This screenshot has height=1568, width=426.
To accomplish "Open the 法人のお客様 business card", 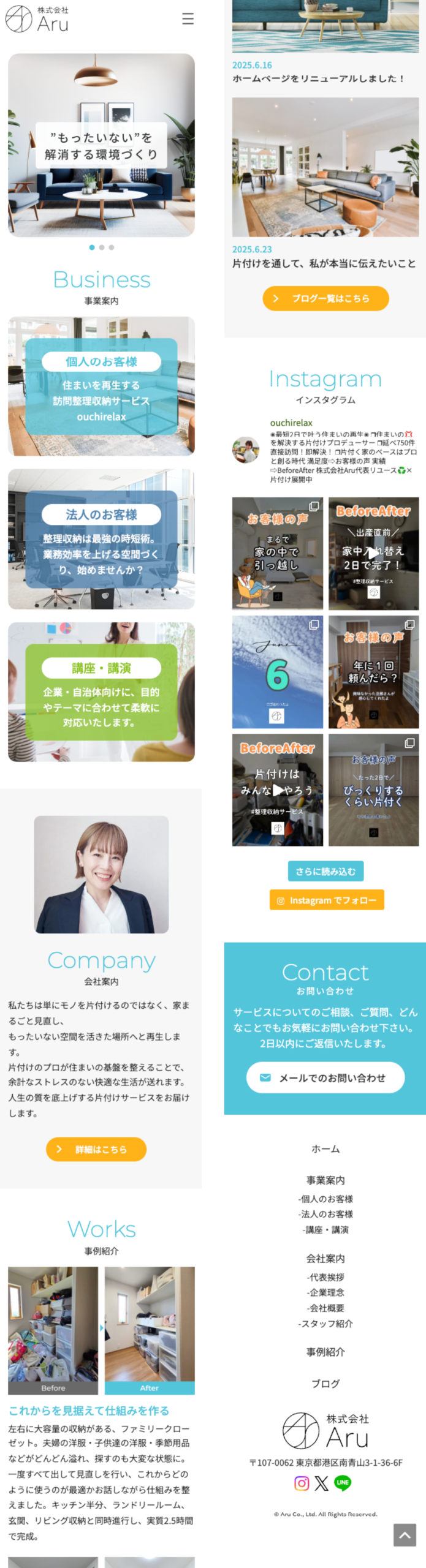I will point(101,539).
